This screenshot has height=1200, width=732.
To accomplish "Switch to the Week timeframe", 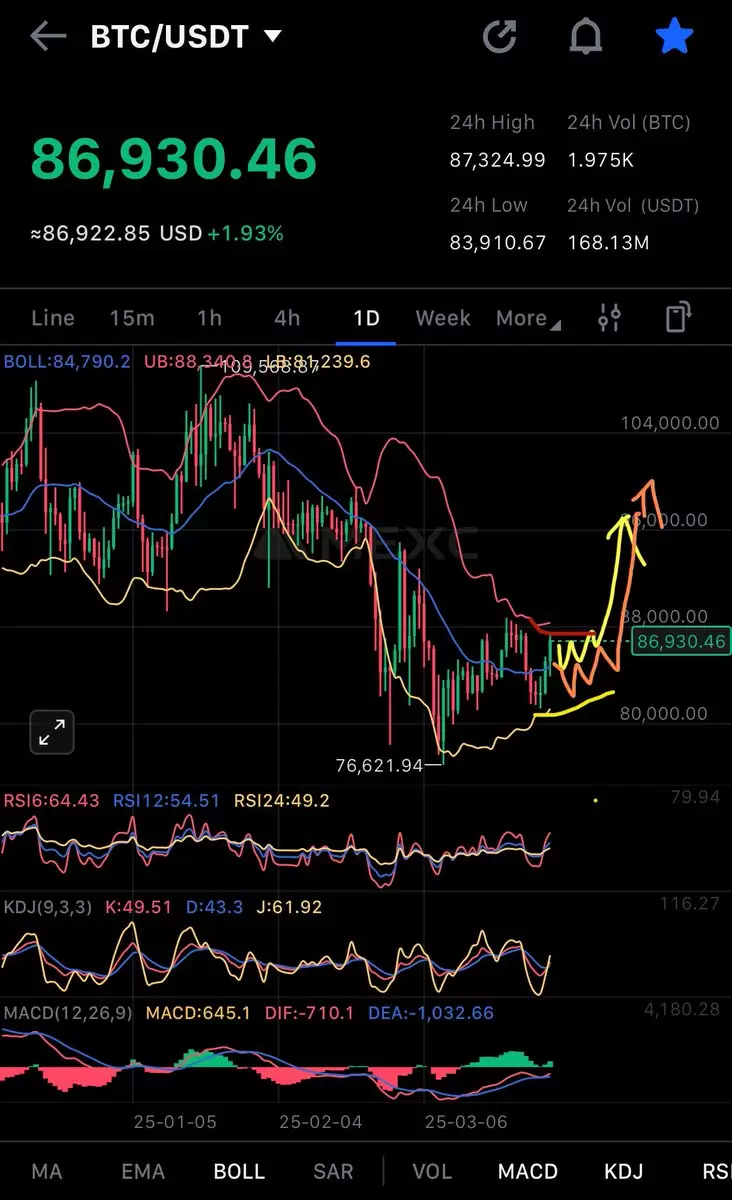I will coord(443,318).
